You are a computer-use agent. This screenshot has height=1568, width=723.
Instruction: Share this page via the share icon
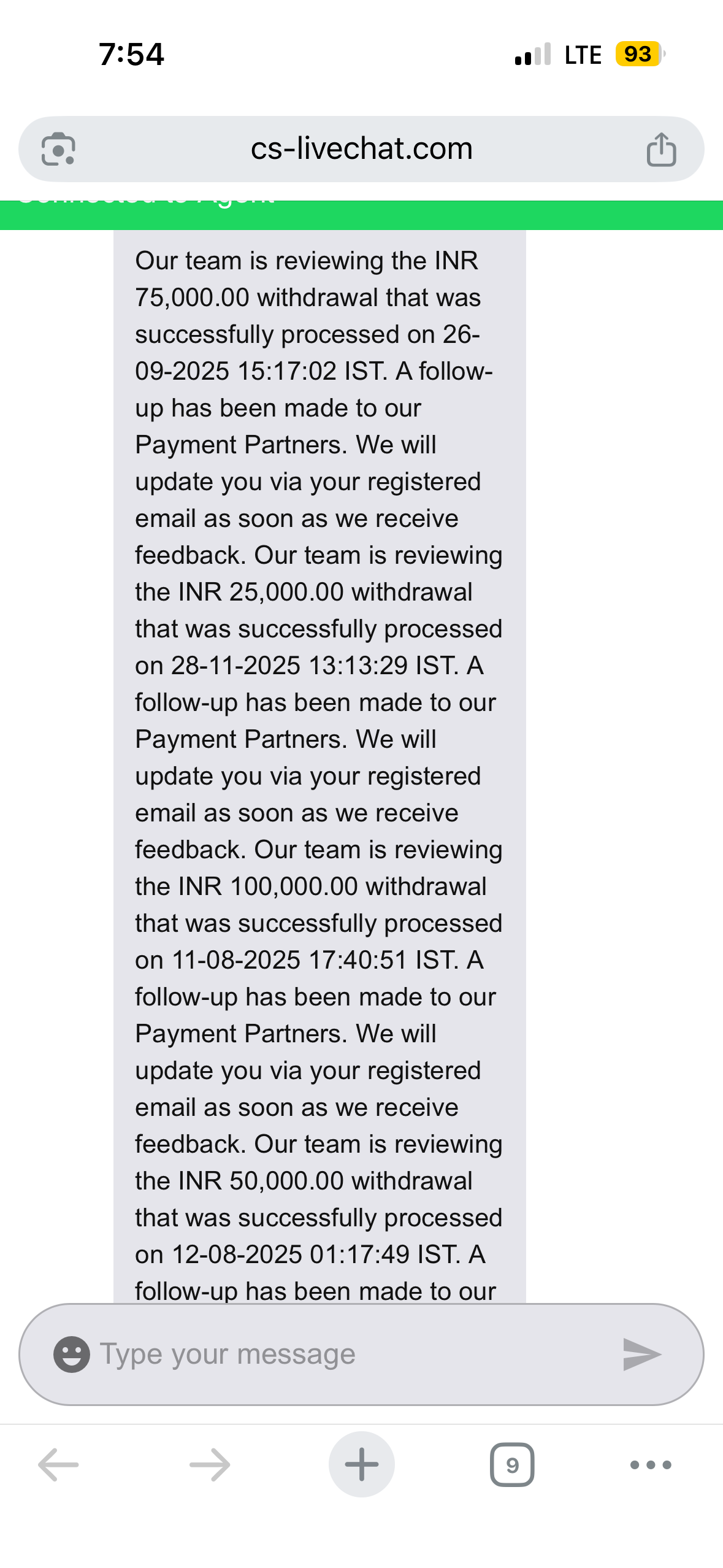pos(661,149)
